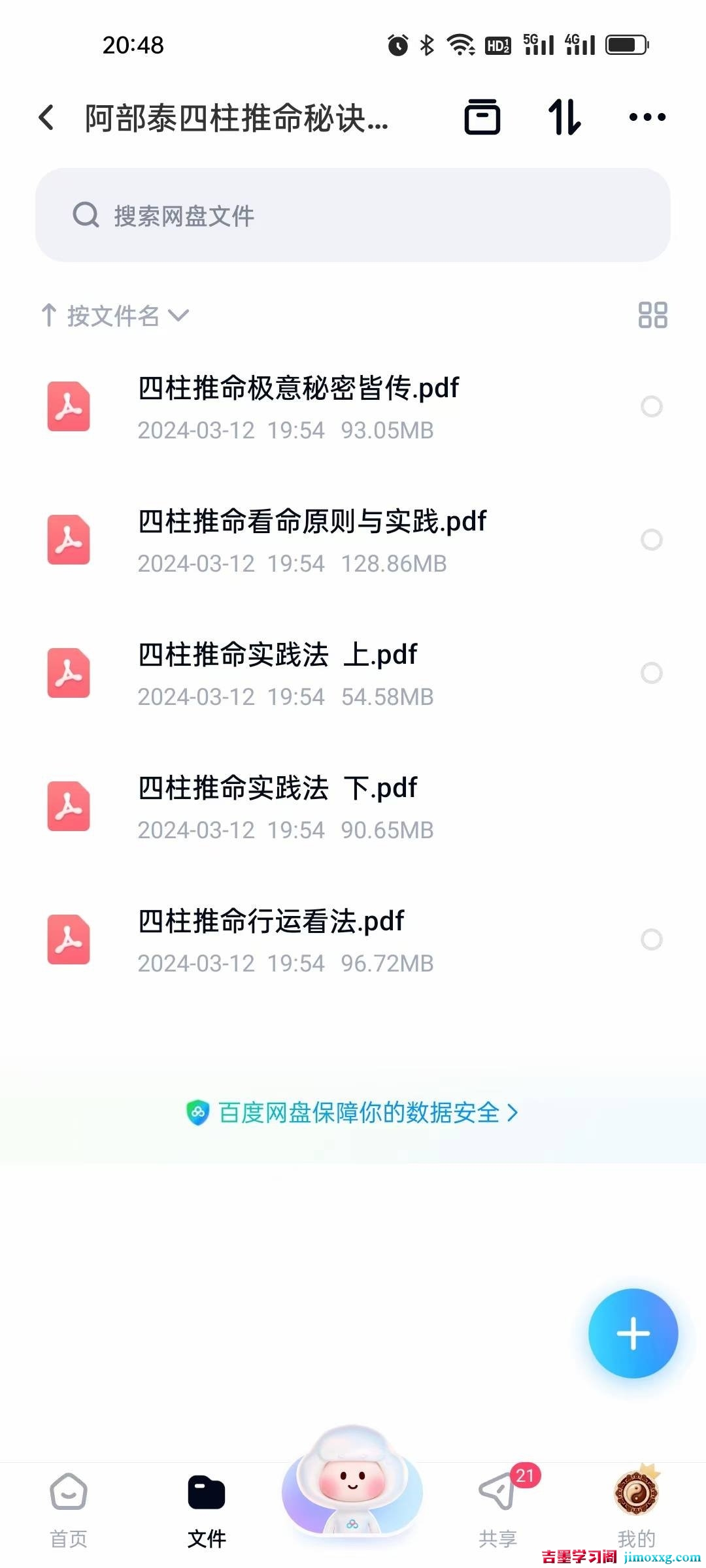Tap the PDF icon of 四柱推命极意秘密皆传
Image resolution: width=706 pixels, height=1568 pixels.
[67, 408]
